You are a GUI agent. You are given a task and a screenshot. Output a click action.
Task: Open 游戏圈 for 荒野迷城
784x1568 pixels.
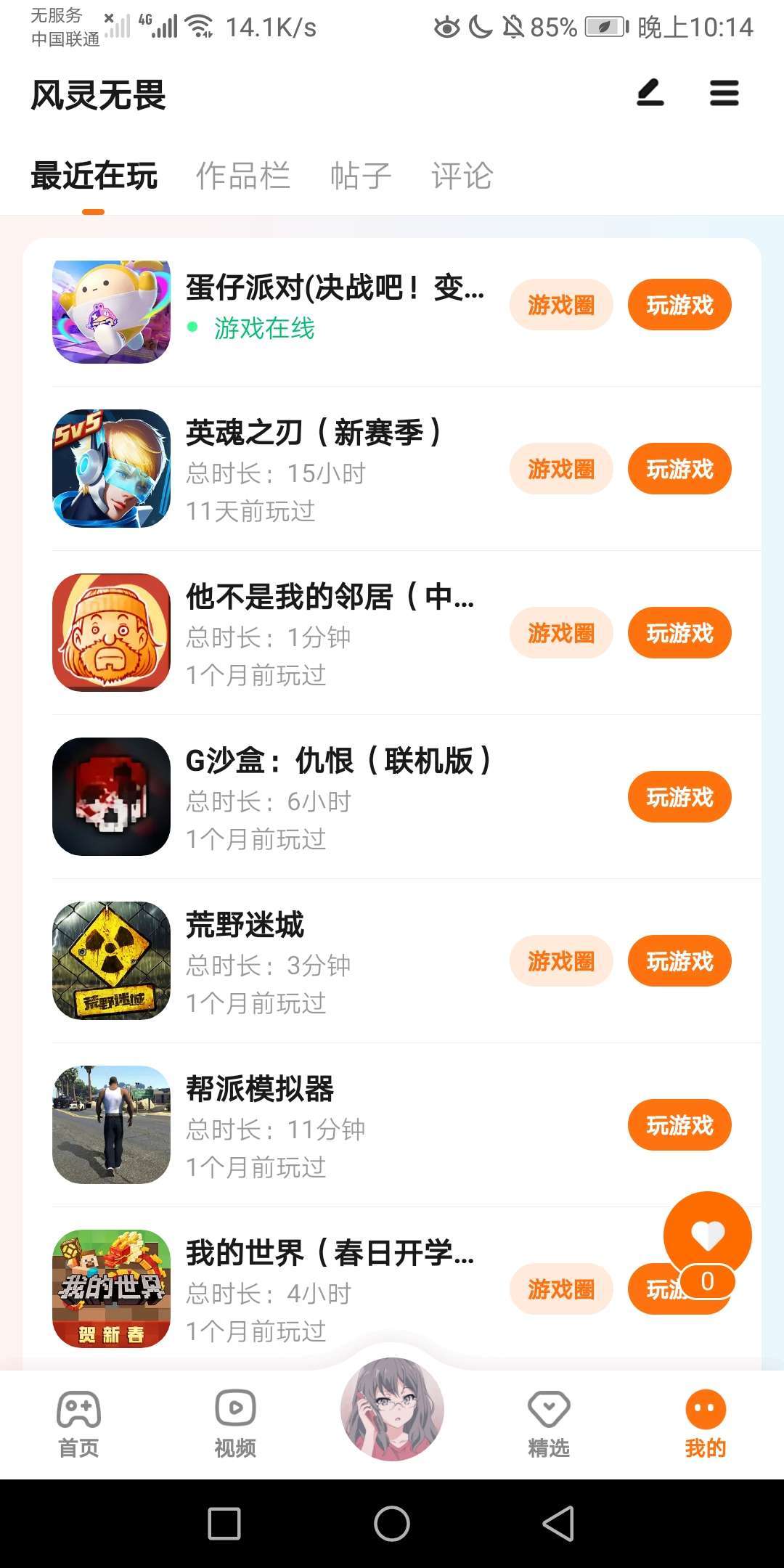(x=561, y=961)
